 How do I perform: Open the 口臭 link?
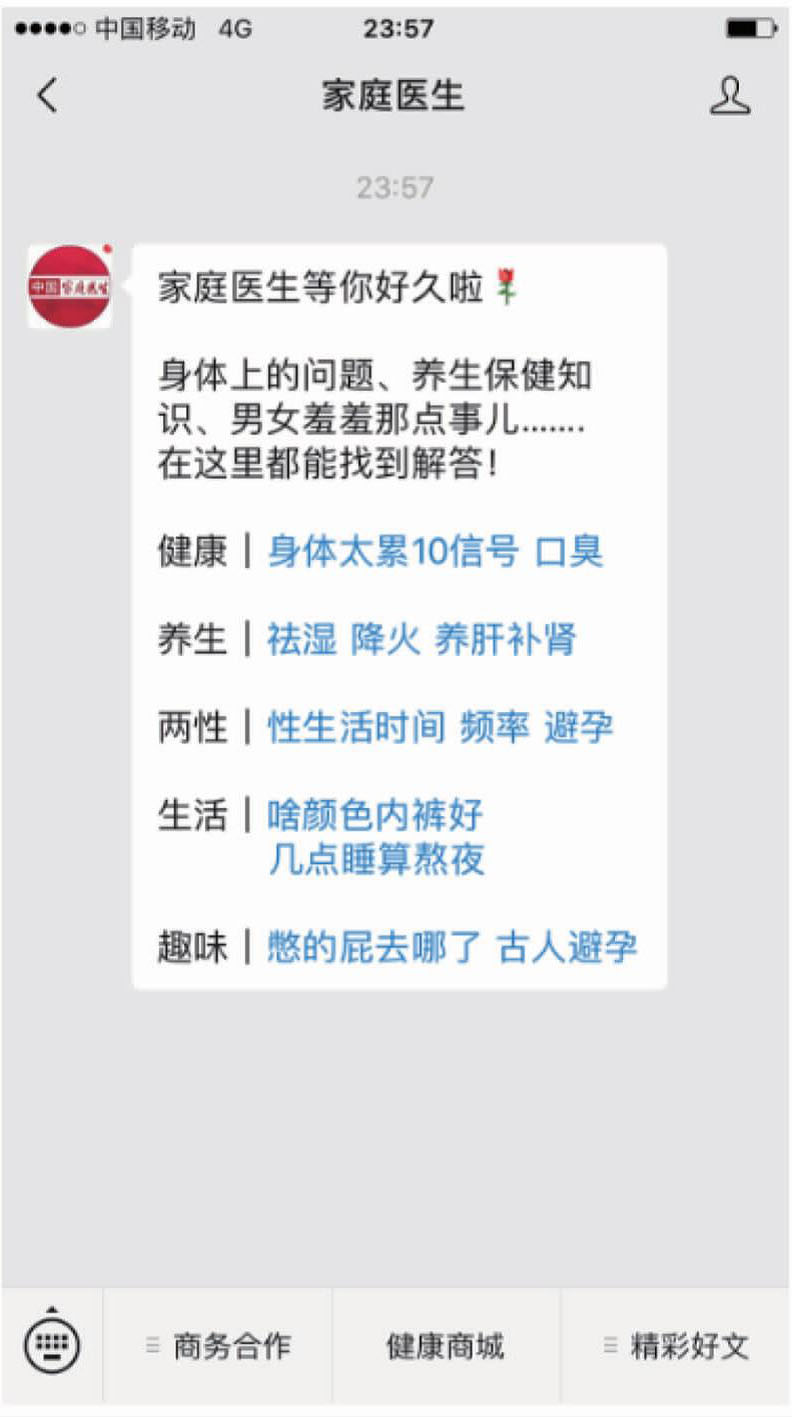(569, 551)
